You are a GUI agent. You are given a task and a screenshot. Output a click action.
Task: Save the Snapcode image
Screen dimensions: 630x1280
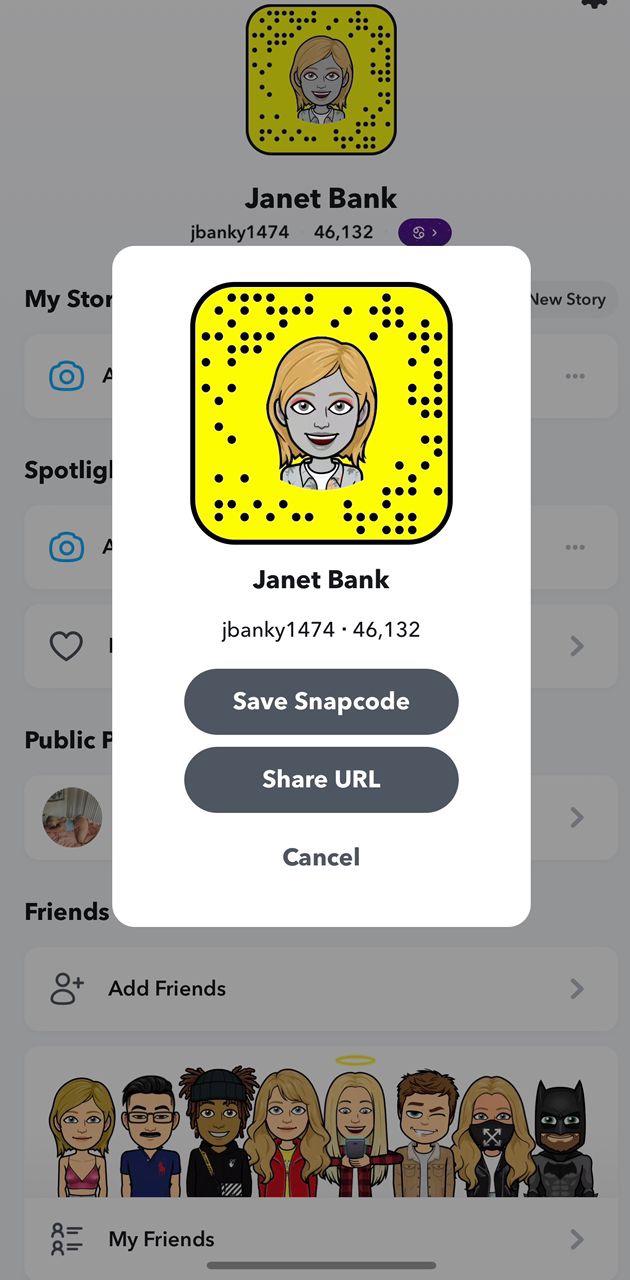321,701
